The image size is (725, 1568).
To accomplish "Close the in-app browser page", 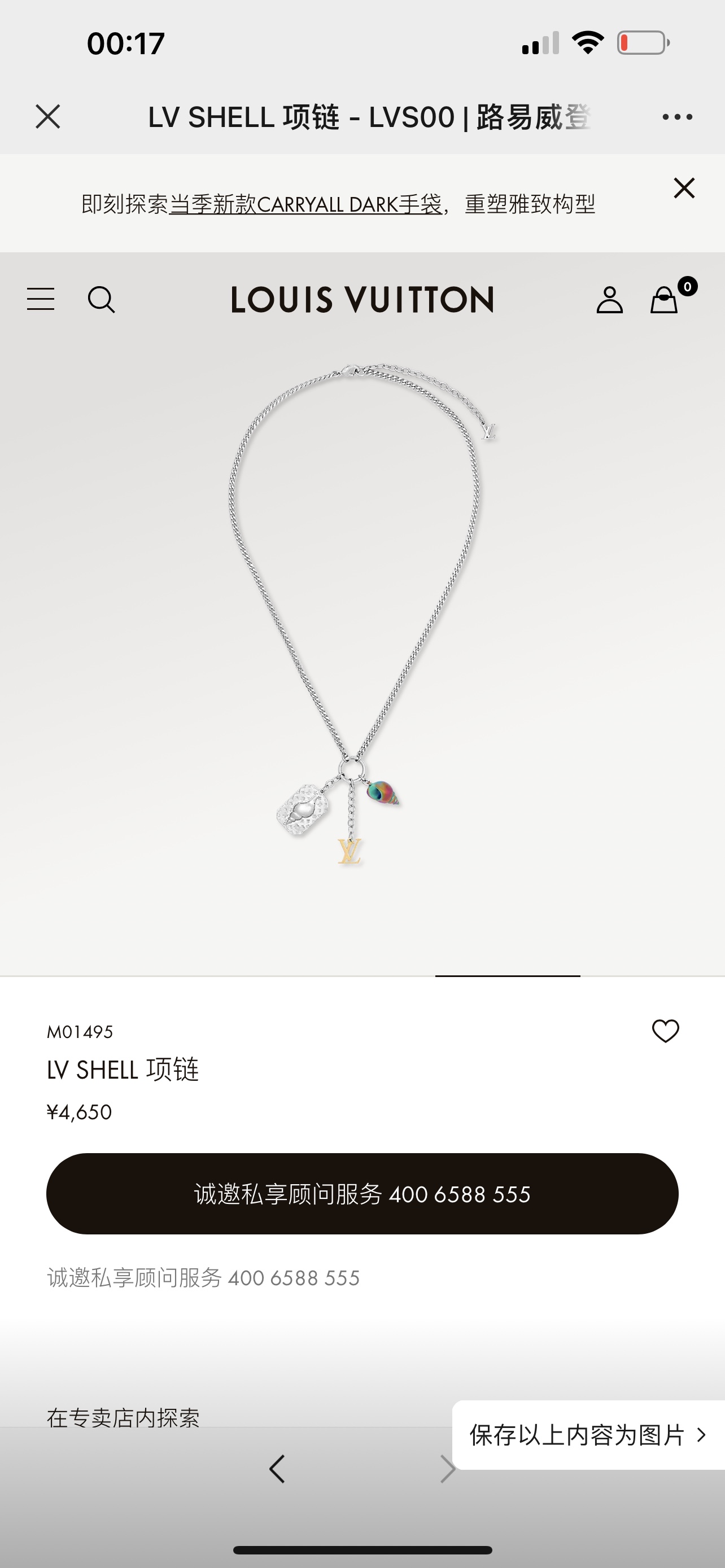I will 48,116.
